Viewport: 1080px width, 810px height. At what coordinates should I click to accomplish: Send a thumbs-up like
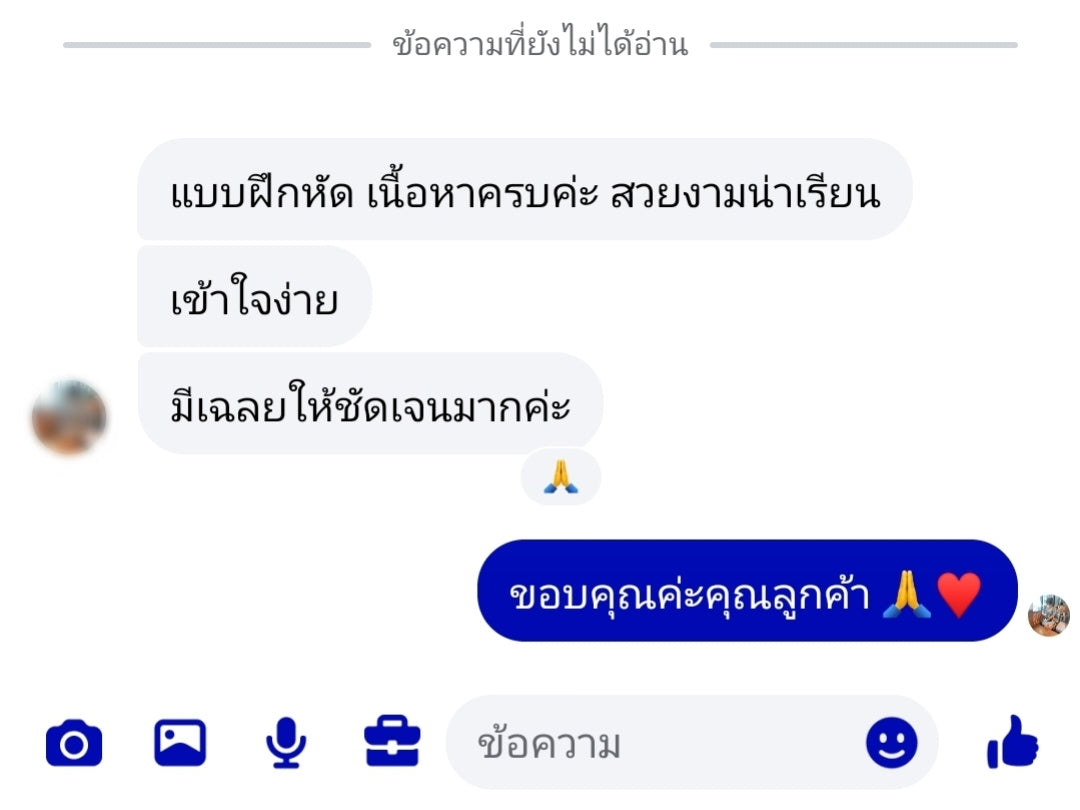tap(1012, 743)
